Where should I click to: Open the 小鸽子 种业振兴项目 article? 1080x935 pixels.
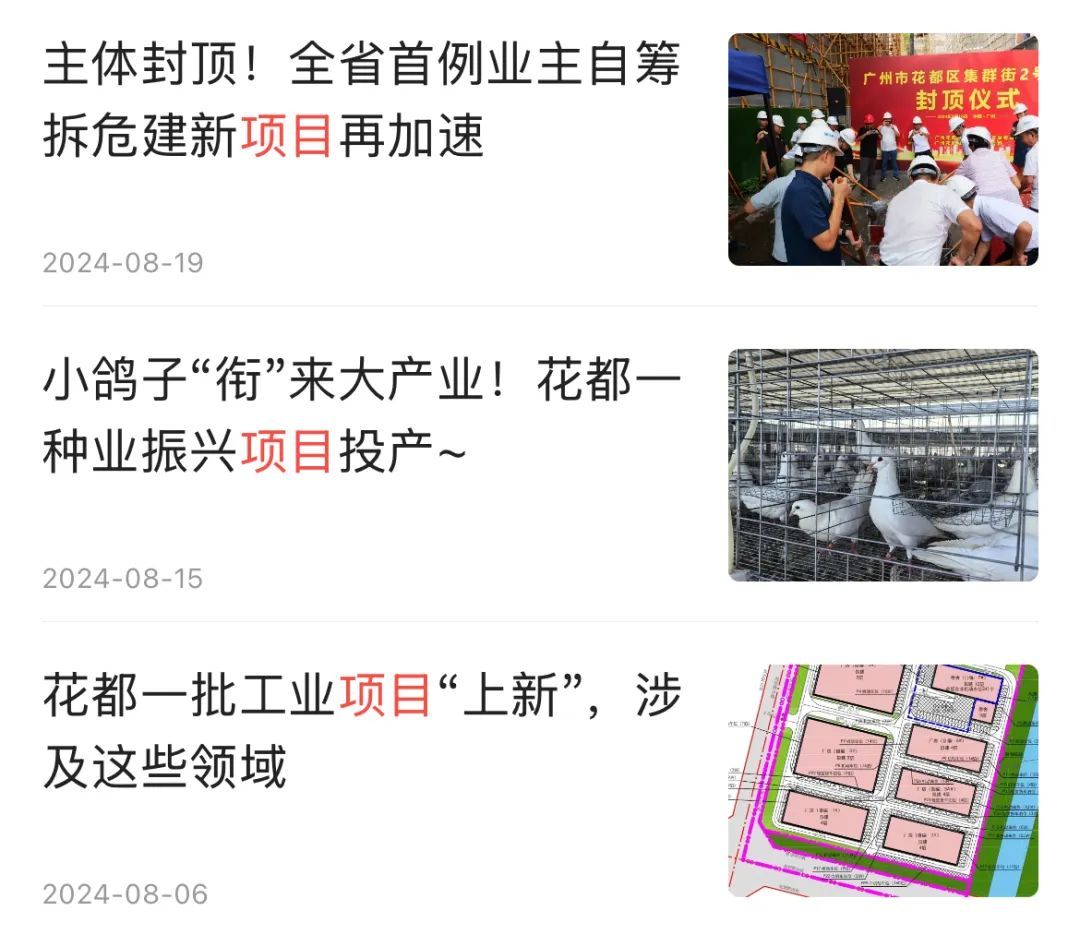pyautogui.click(x=362, y=416)
